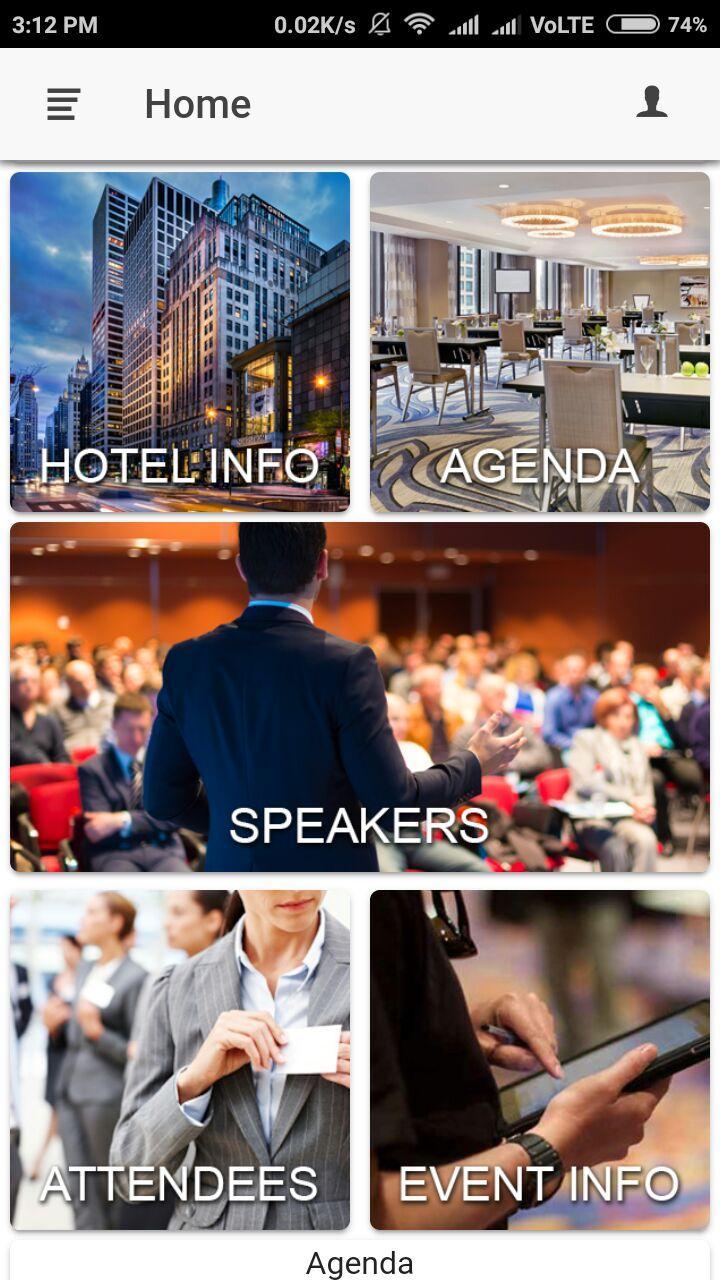Image resolution: width=720 pixels, height=1280 pixels.
Task: Open the Hotel Info section
Action: coord(180,340)
